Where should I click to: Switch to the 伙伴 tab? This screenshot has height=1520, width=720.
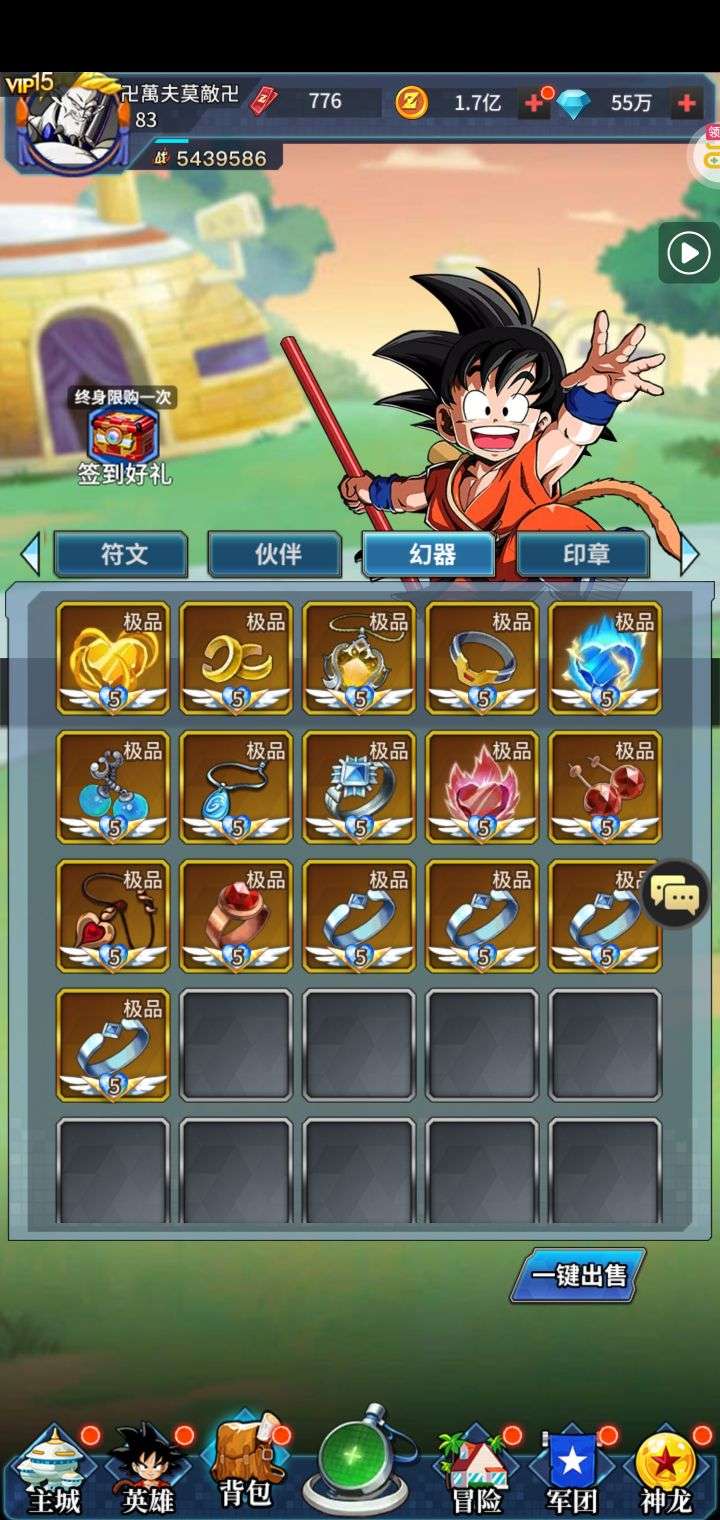pos(275,555)
